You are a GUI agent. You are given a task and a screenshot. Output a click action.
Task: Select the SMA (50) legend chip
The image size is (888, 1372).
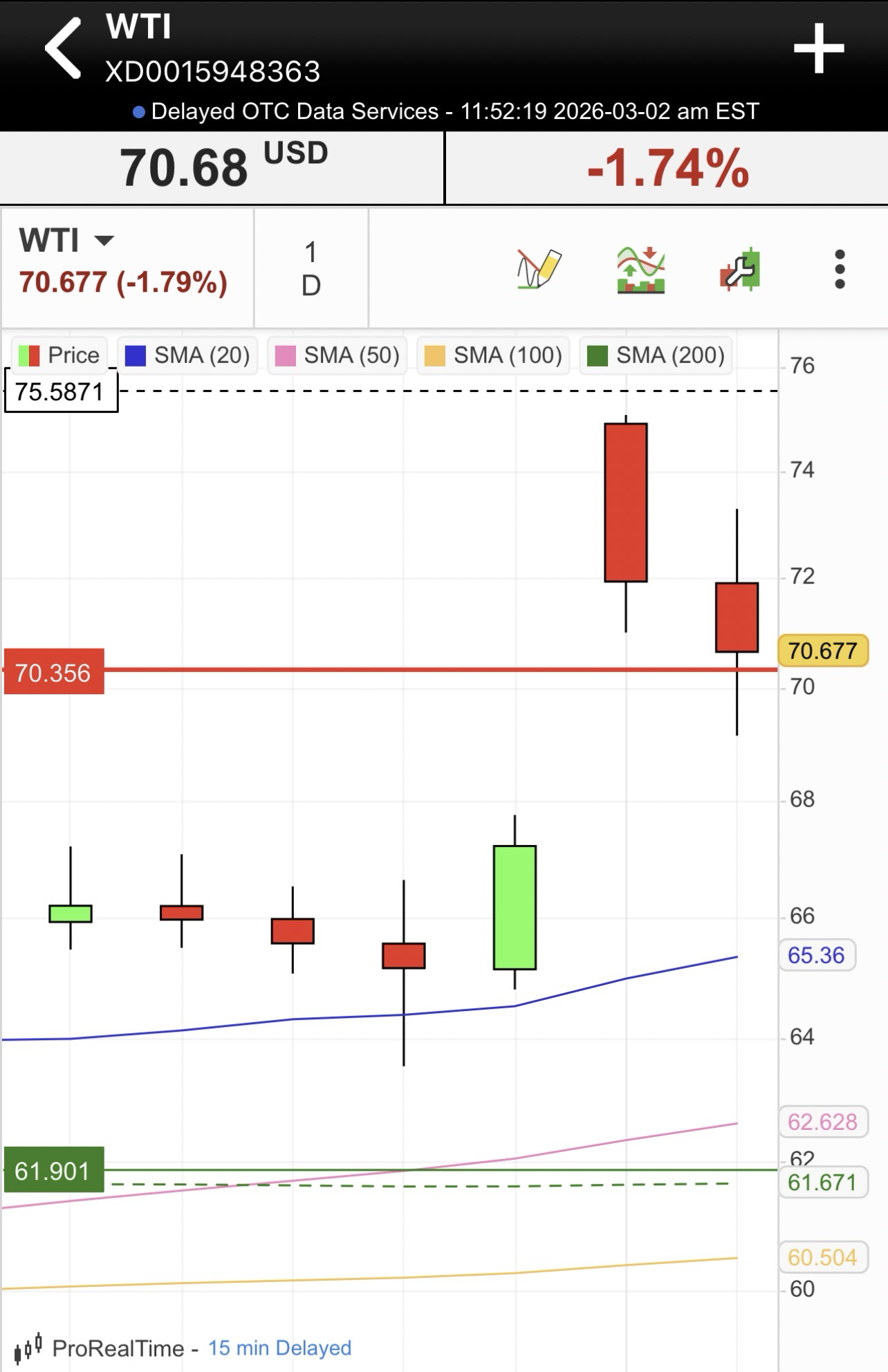tap(337, 355)
